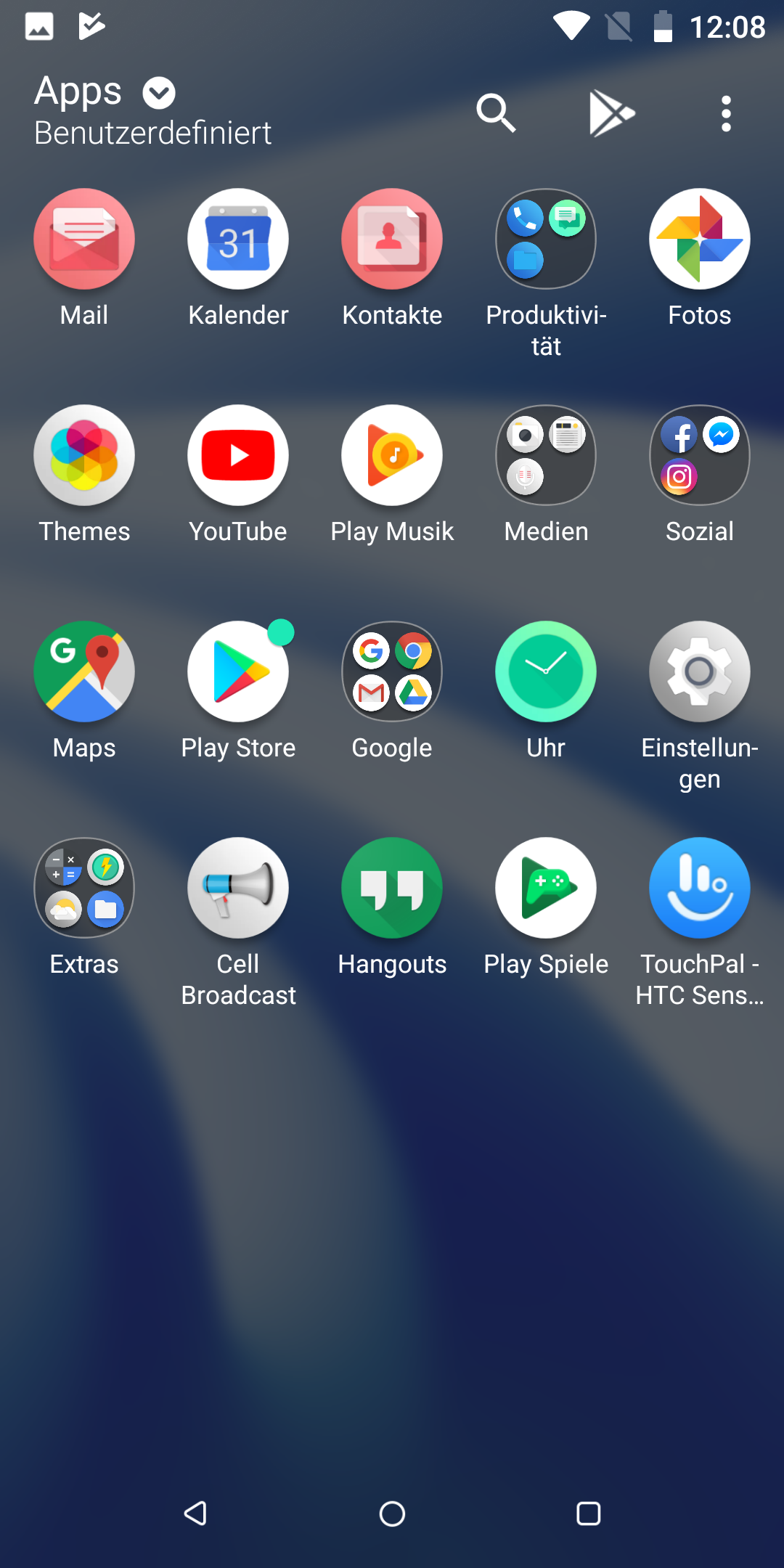Open the three-dot overflow menu
The width and height of the screenshot is (784, 1568).
coord(726,114)
